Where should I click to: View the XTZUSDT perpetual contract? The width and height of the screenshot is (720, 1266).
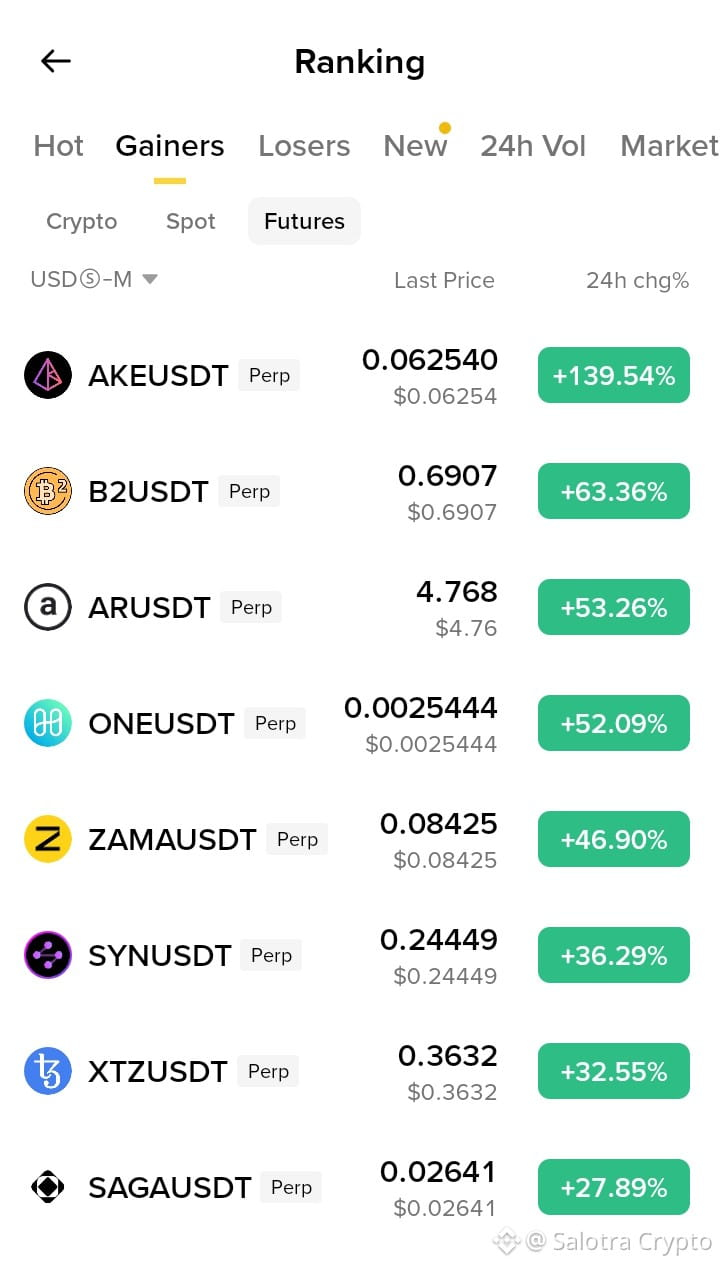click(x=360, y=1072)
